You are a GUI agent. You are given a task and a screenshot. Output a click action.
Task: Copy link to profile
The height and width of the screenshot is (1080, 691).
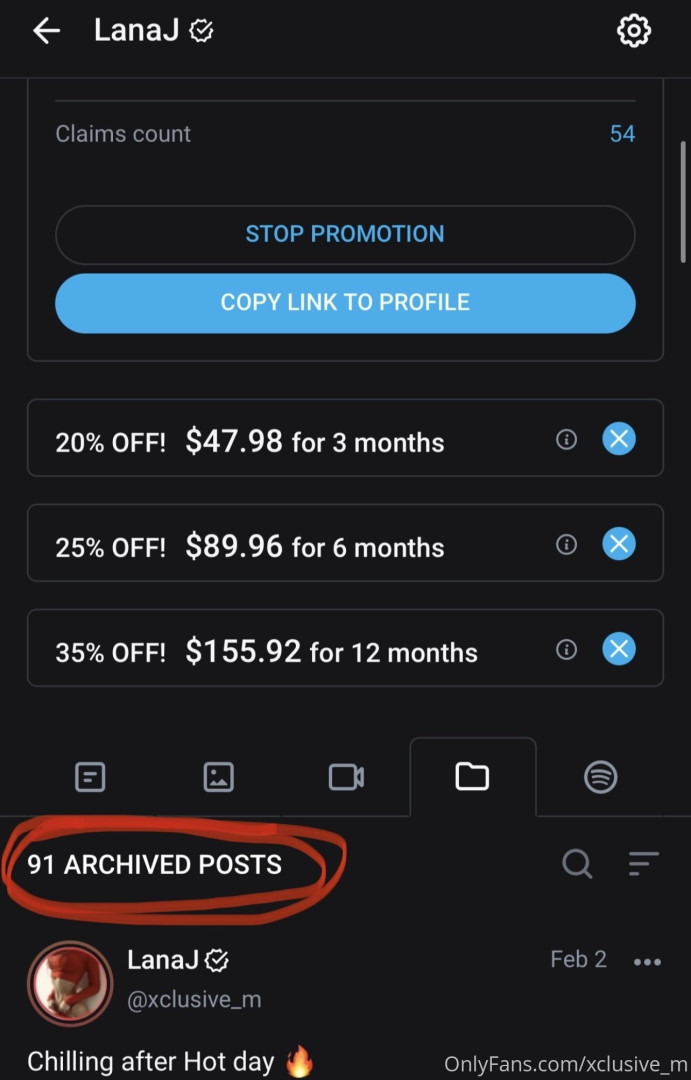click(345, 302)
